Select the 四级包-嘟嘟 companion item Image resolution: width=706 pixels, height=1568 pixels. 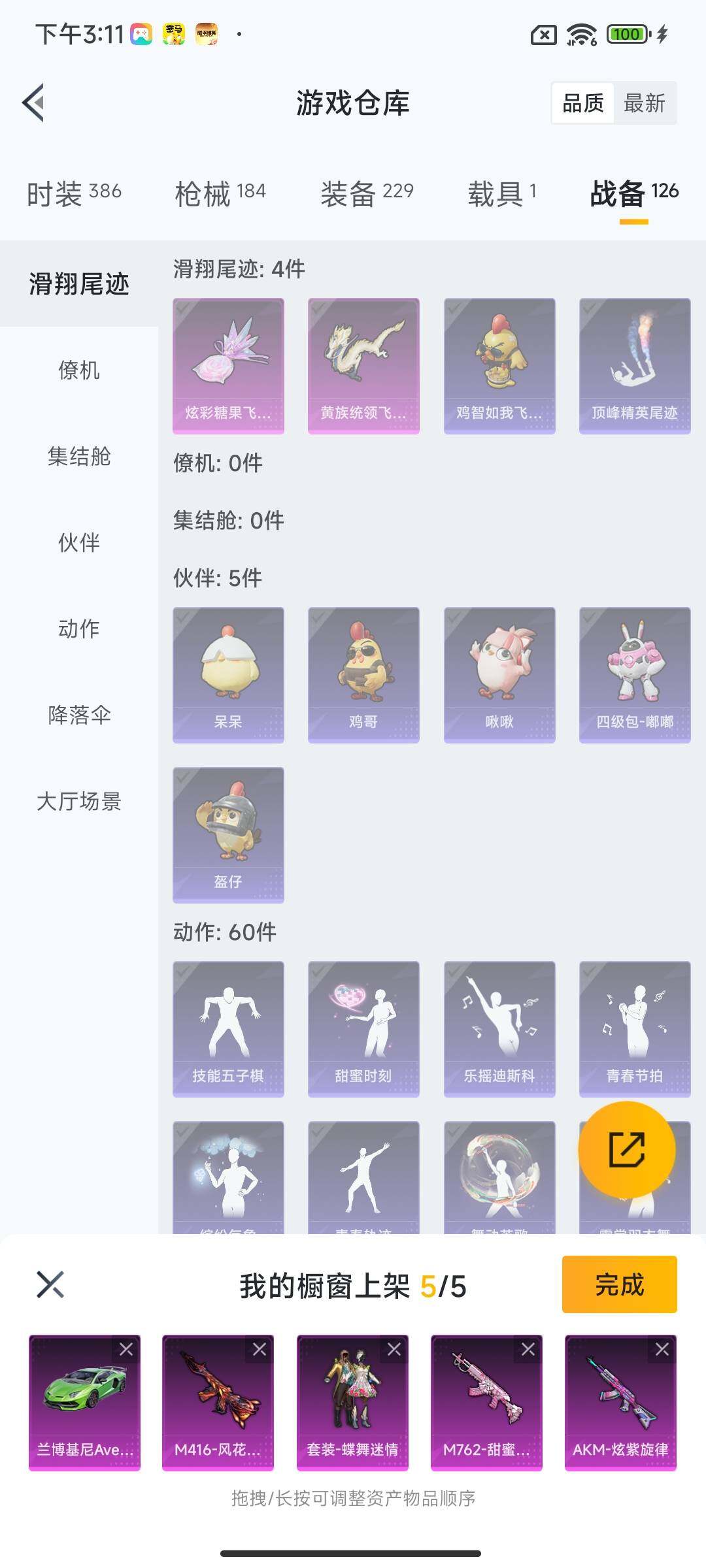click(x=633, y=673)
